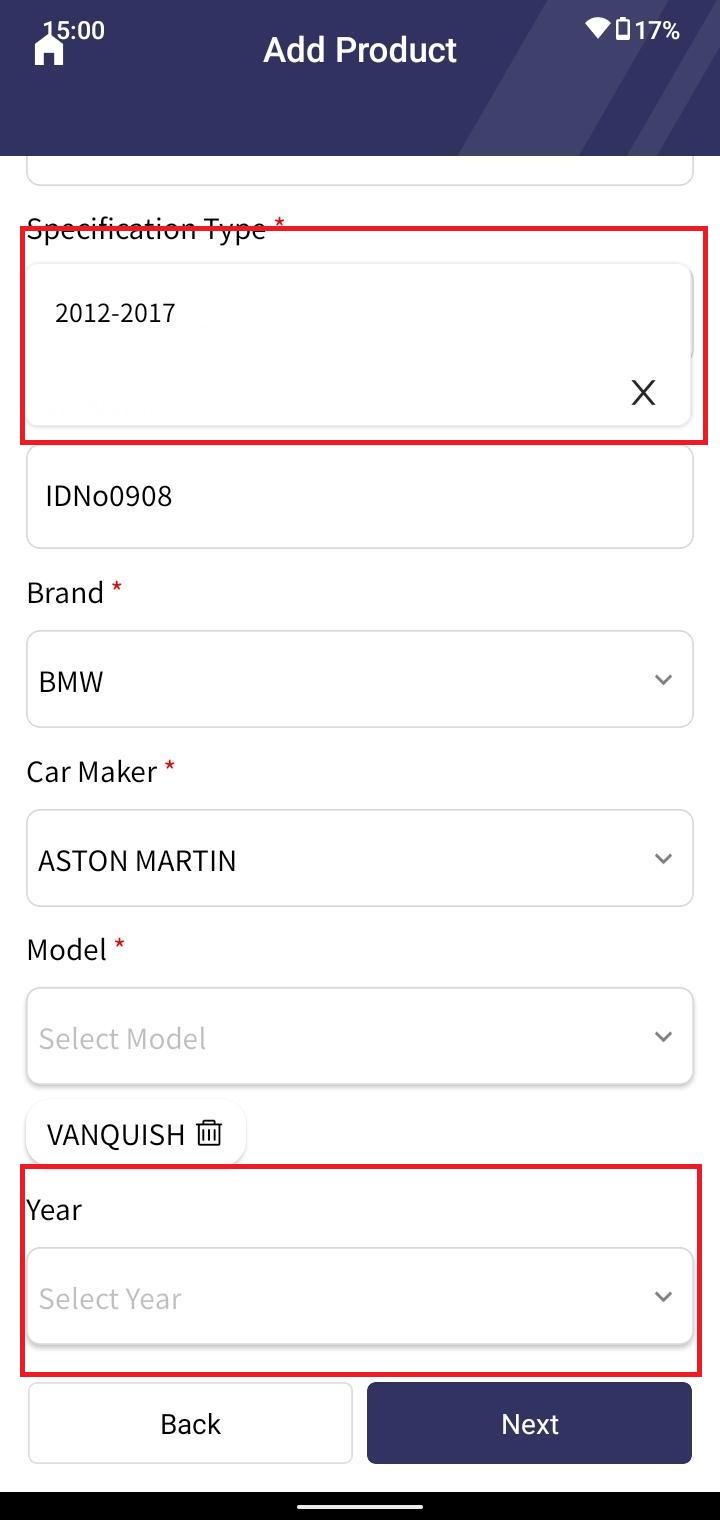Close the dropdown using the X

[x=643, y=393]
